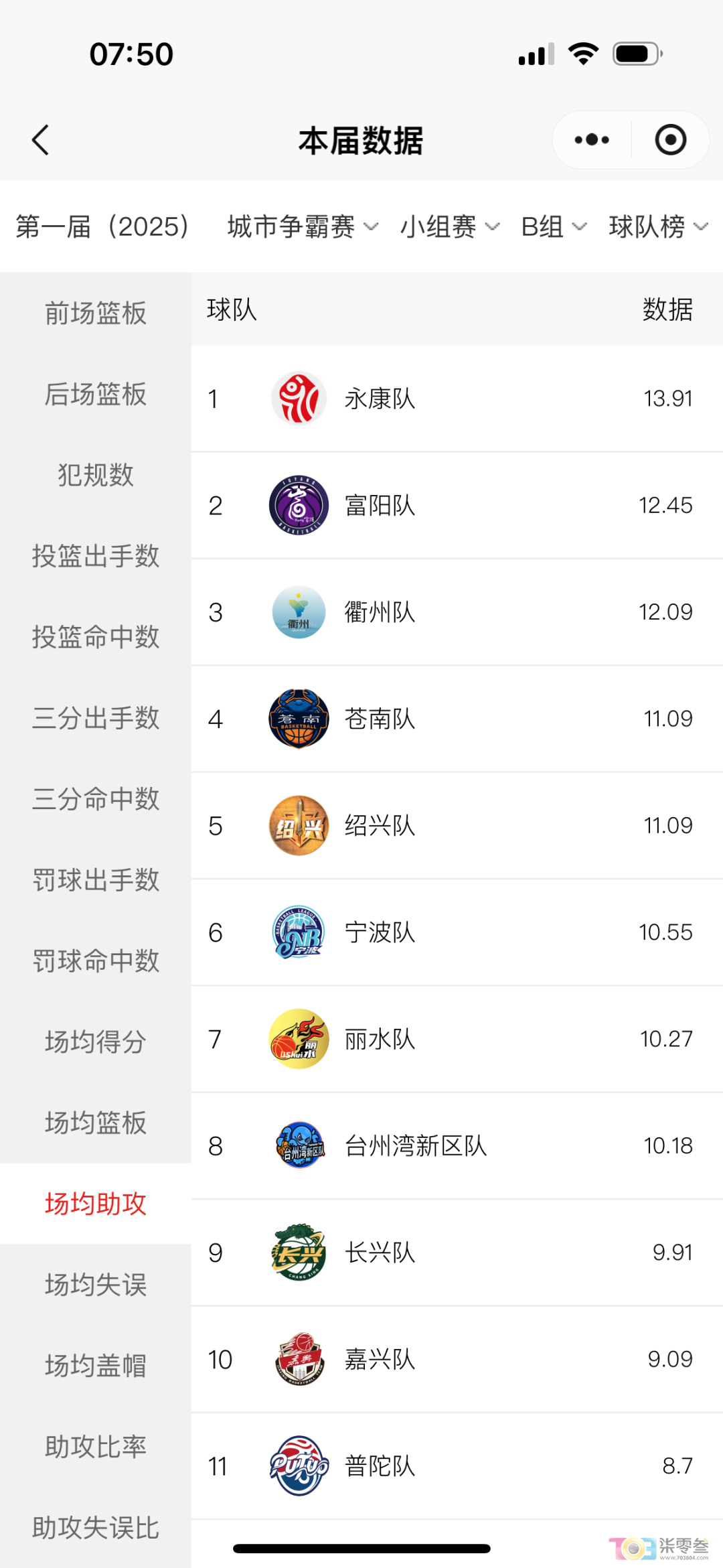723x1568 pixels.
Task: Open the B组 group dropdown
Action: coord(554,227)
